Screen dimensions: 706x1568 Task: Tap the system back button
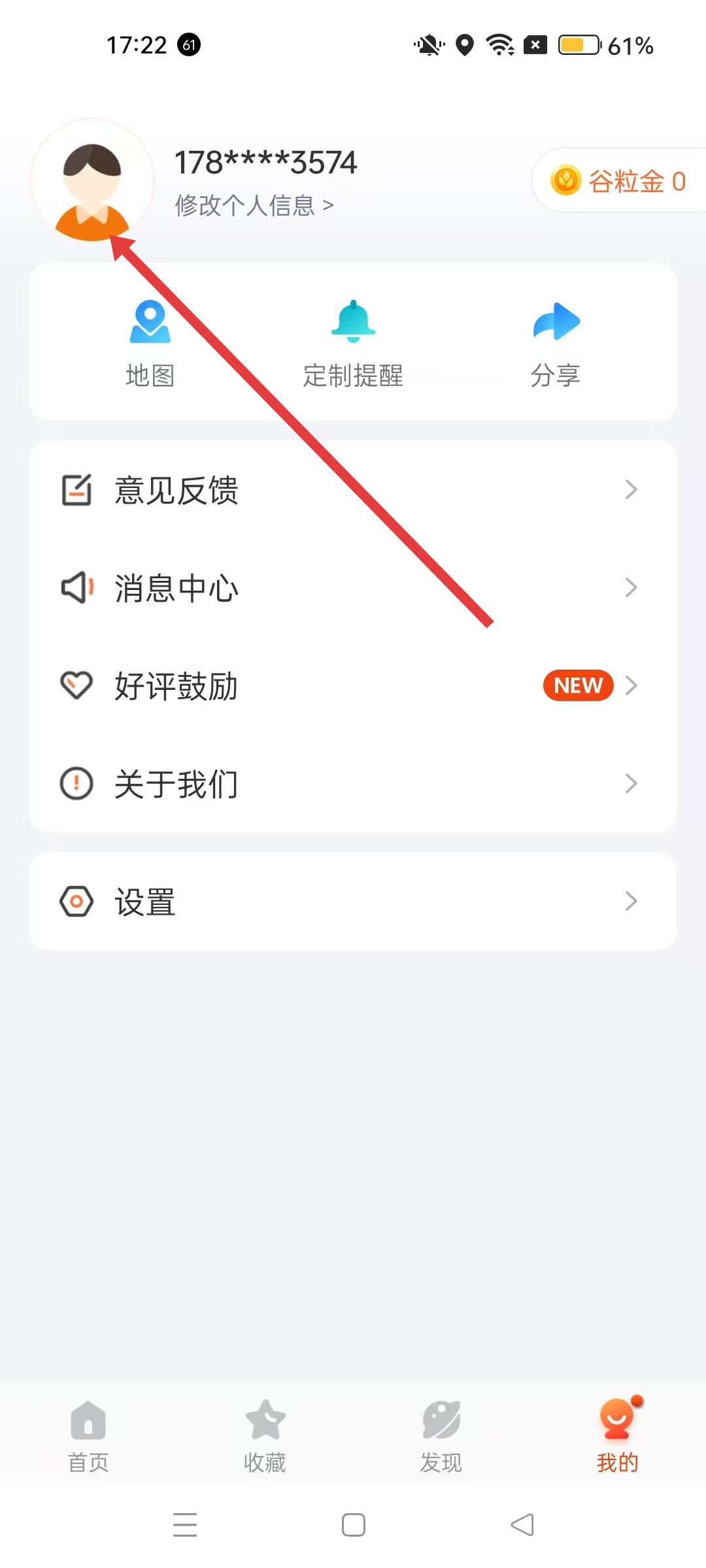(x=522, y=1525)
